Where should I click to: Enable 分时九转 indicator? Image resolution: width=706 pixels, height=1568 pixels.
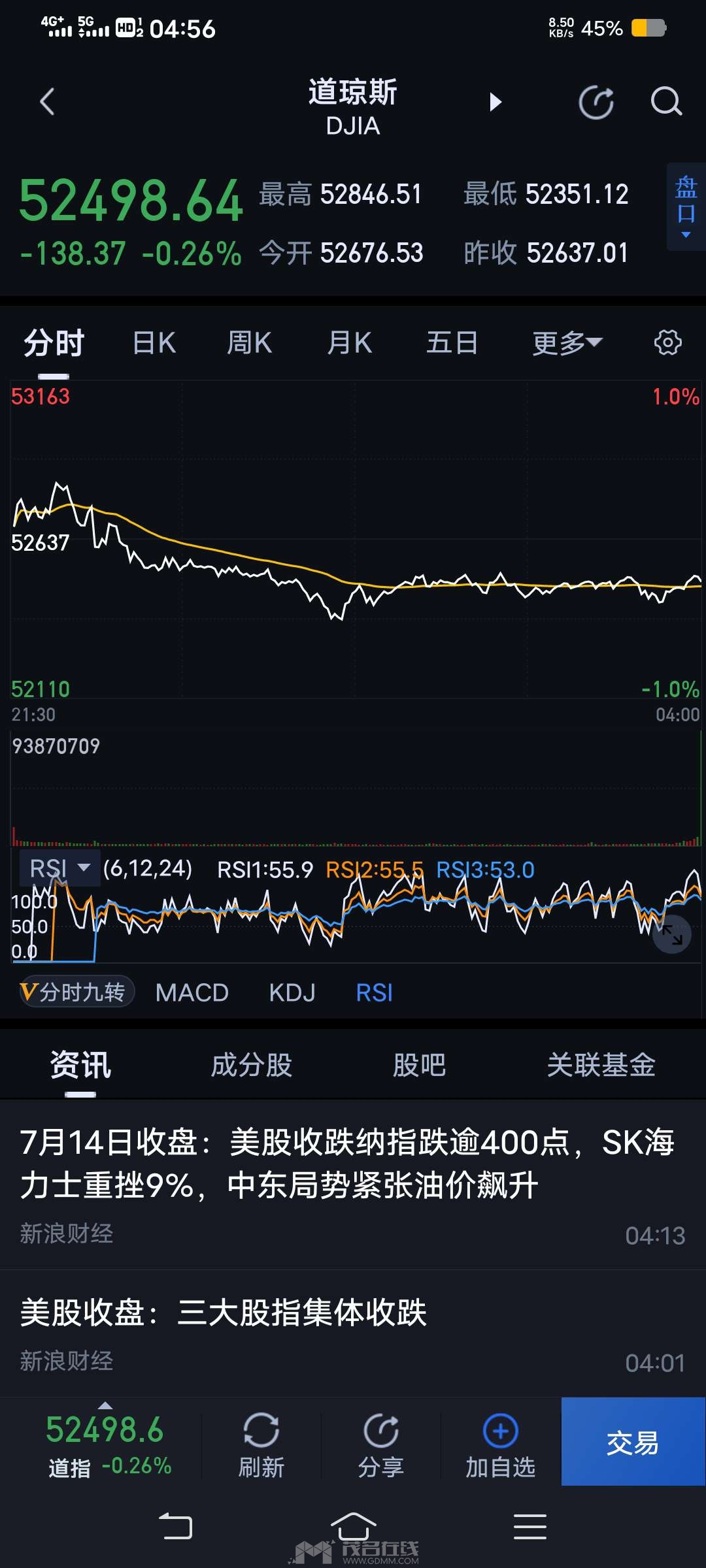click(x=76, y=992)
